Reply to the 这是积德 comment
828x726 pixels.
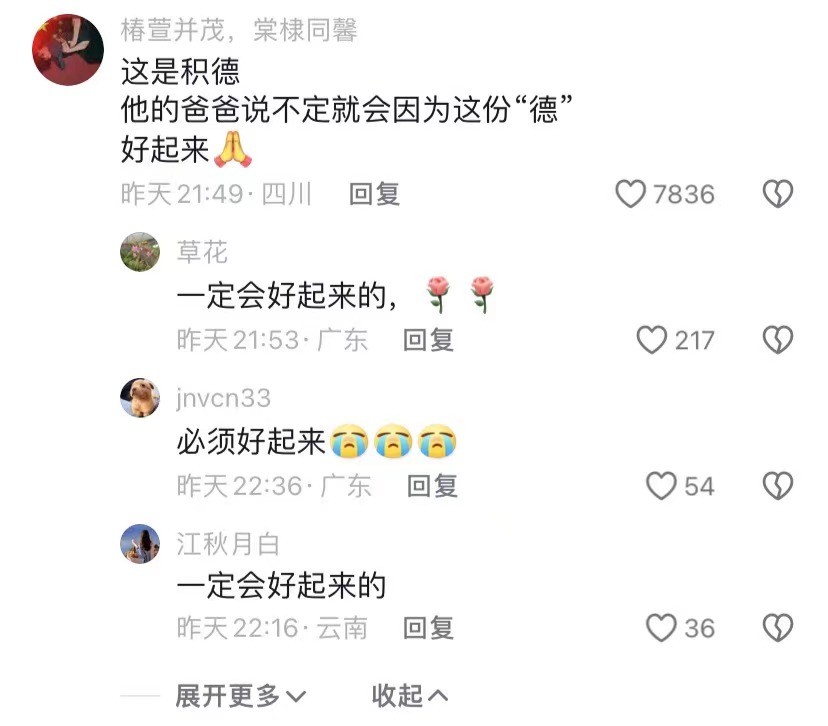coord(374,194)
